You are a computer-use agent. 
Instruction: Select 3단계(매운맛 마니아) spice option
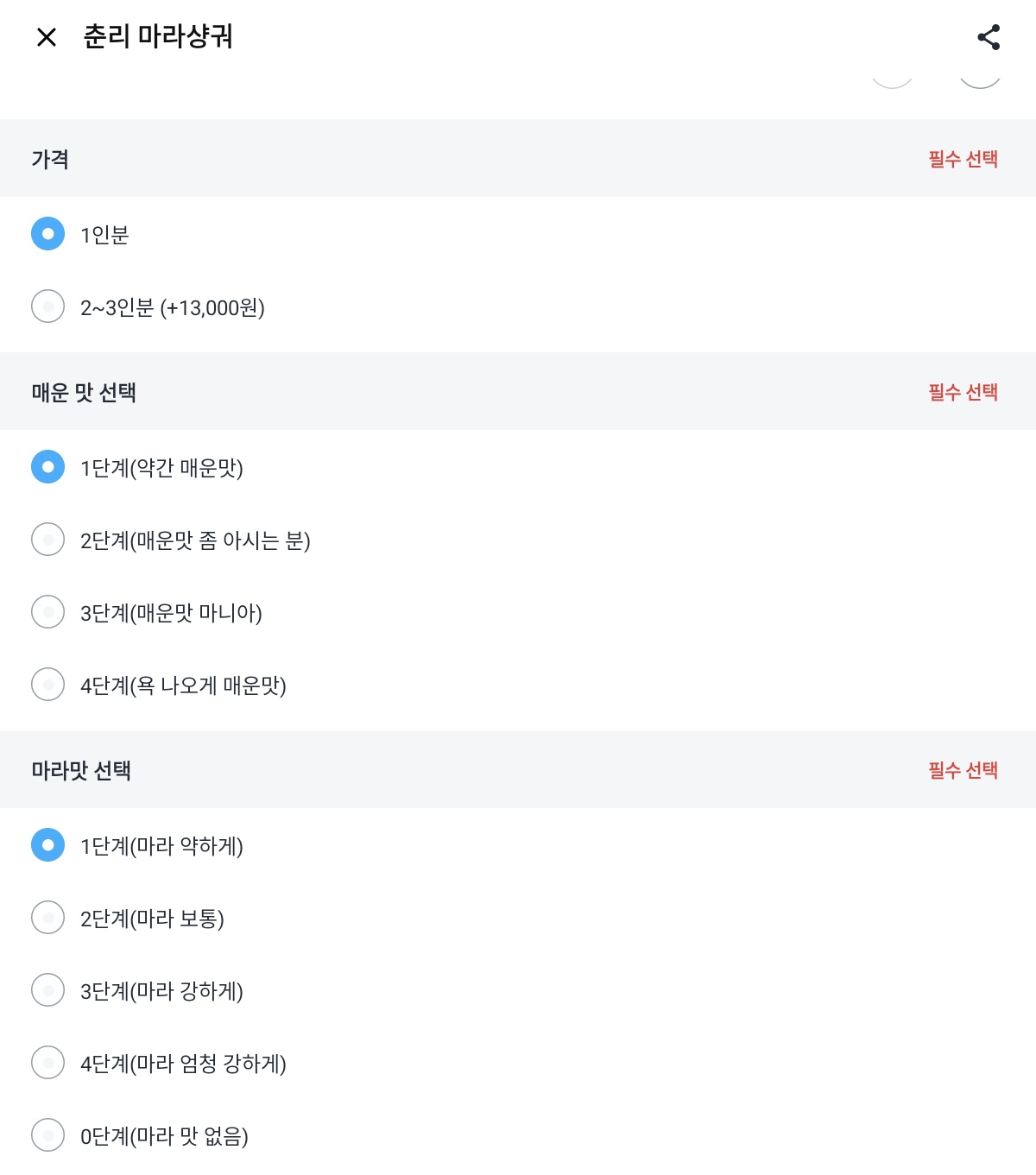click(47, 611)
